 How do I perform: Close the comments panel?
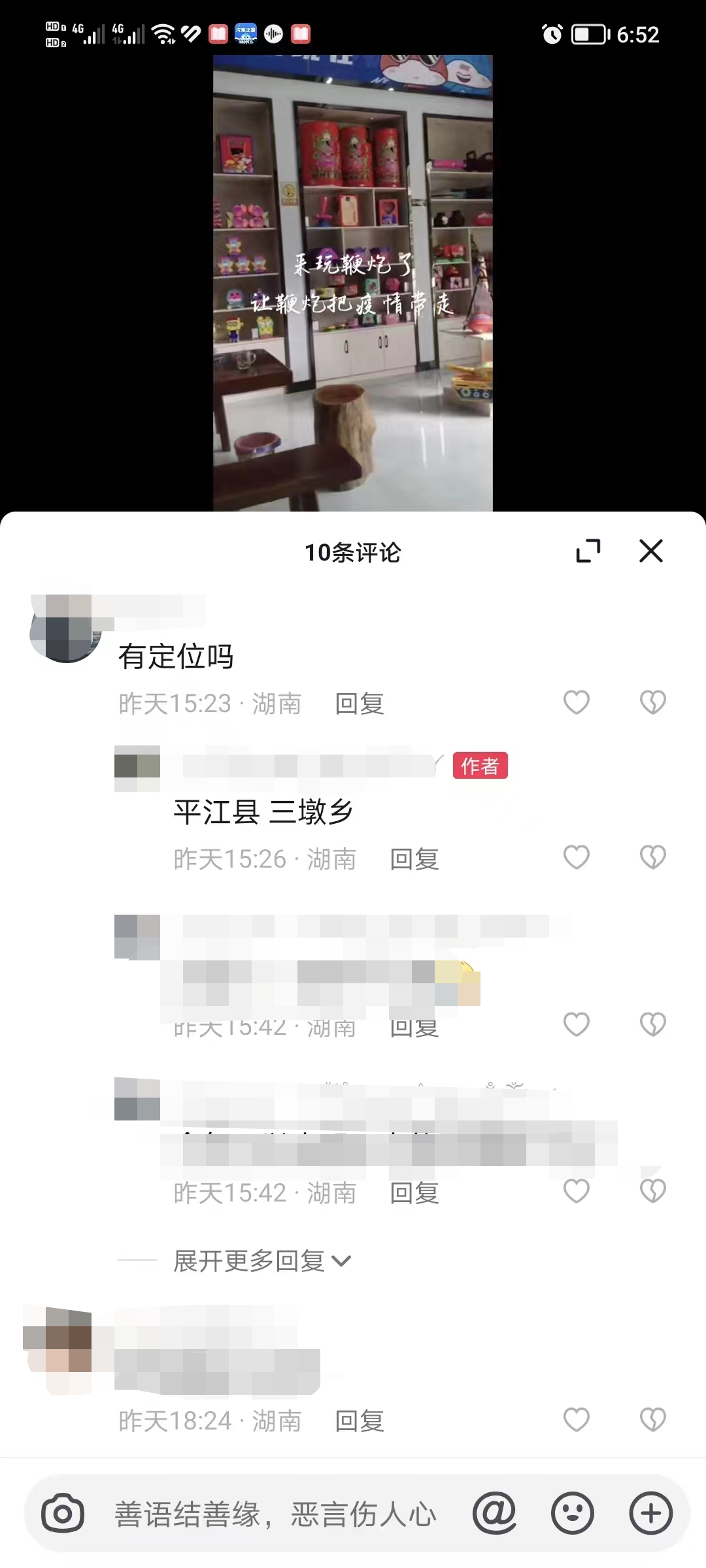tap(650, 551)
